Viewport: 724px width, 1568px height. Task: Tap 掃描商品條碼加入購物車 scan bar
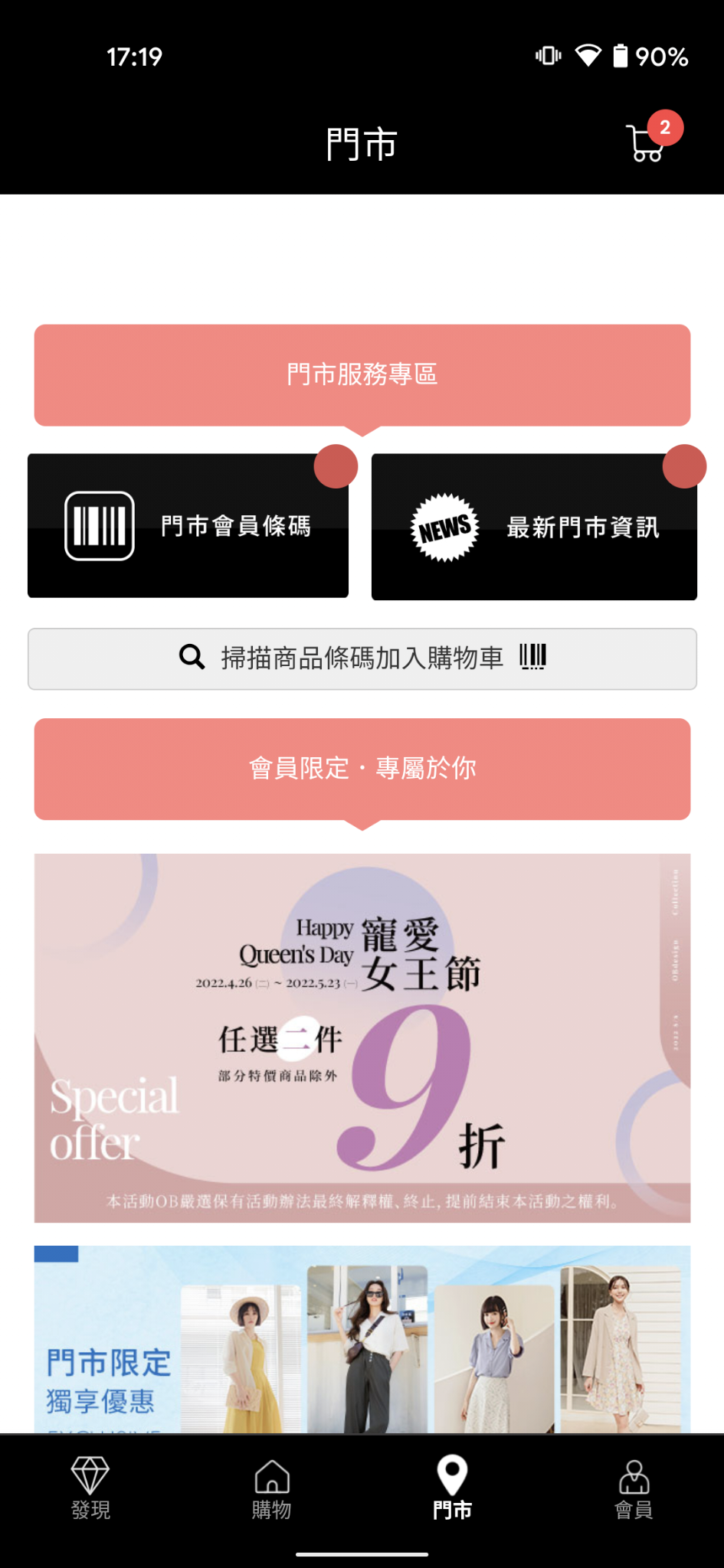click(x=362, y=658)
